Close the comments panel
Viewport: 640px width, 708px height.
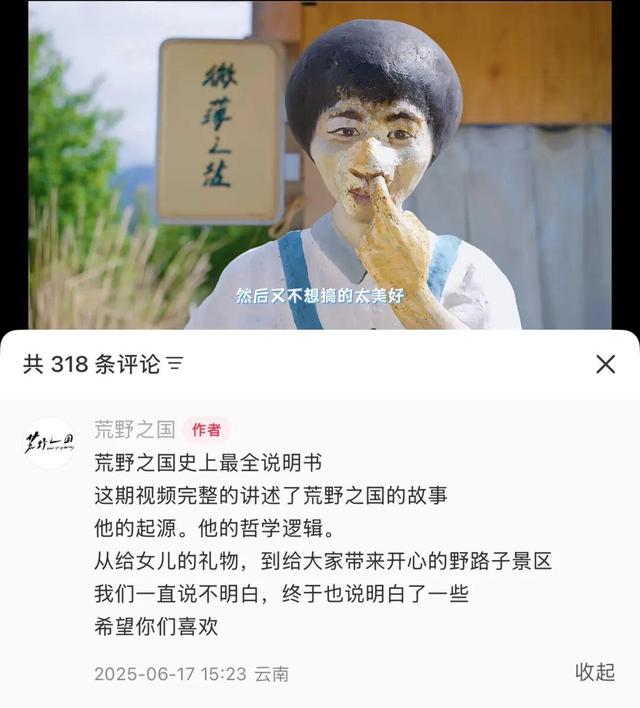click(x=605, y=364)
